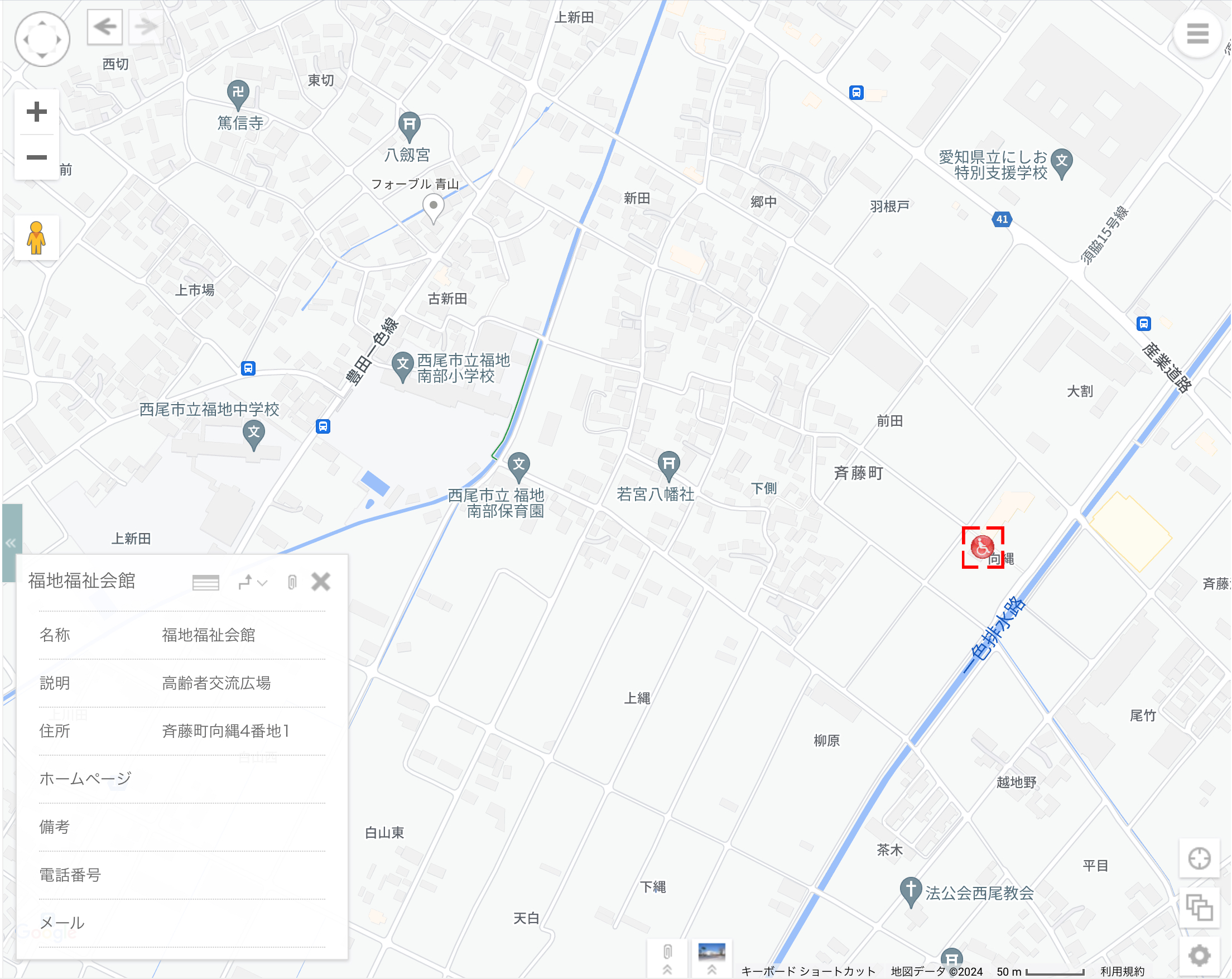Select the red wheelchair facility marker
The height and width of the screenshot is (979, 1232).
(x=981, y=547)
